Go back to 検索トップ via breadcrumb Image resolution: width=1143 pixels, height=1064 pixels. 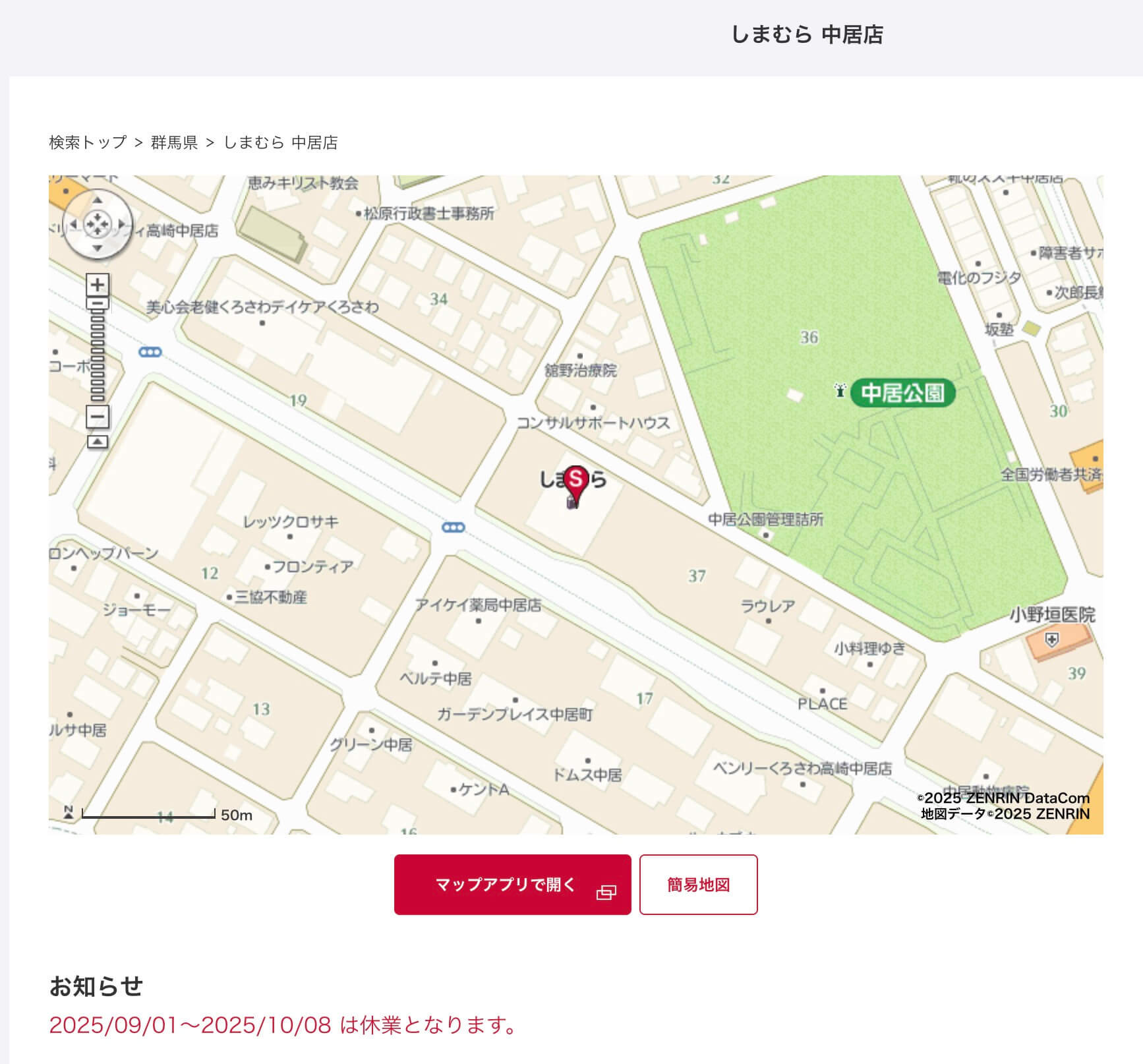click(x=88, y=142)
